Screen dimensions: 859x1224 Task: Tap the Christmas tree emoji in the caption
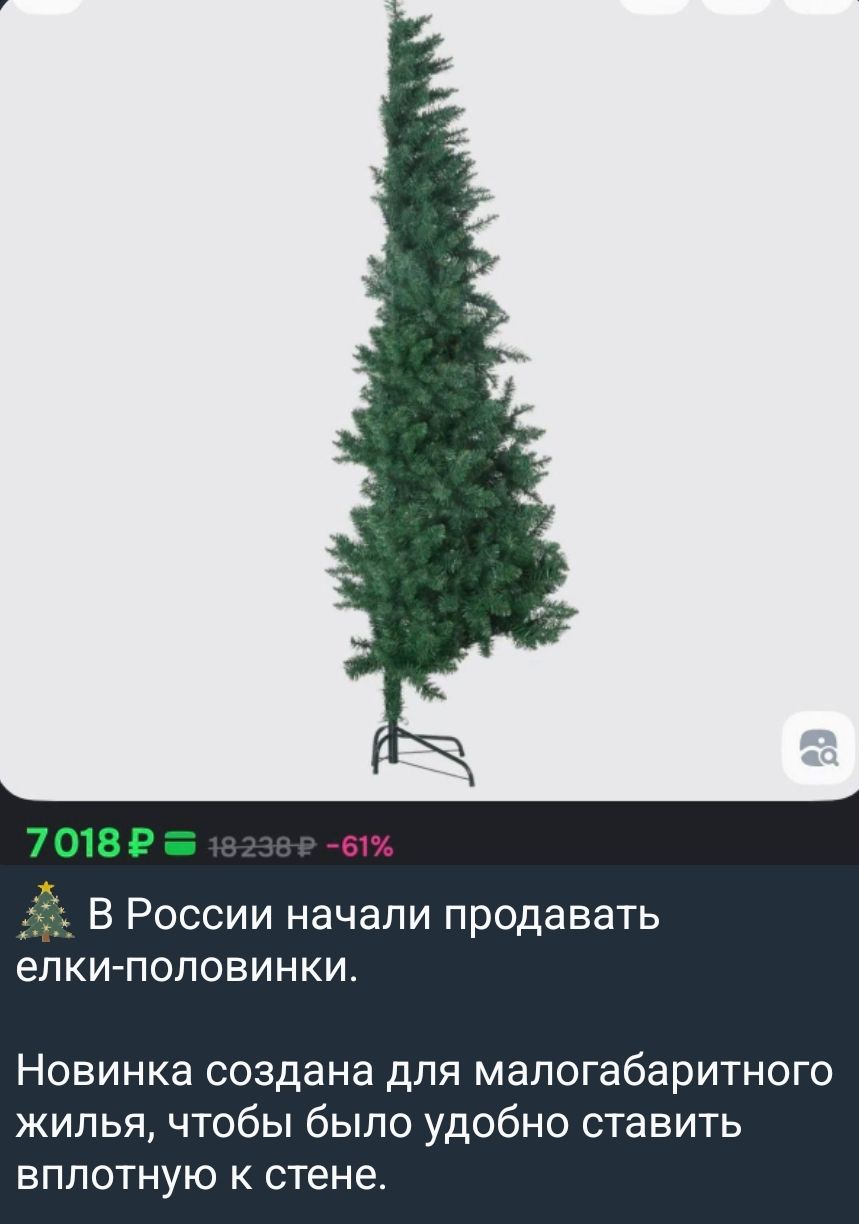click(x=38, y=917)
